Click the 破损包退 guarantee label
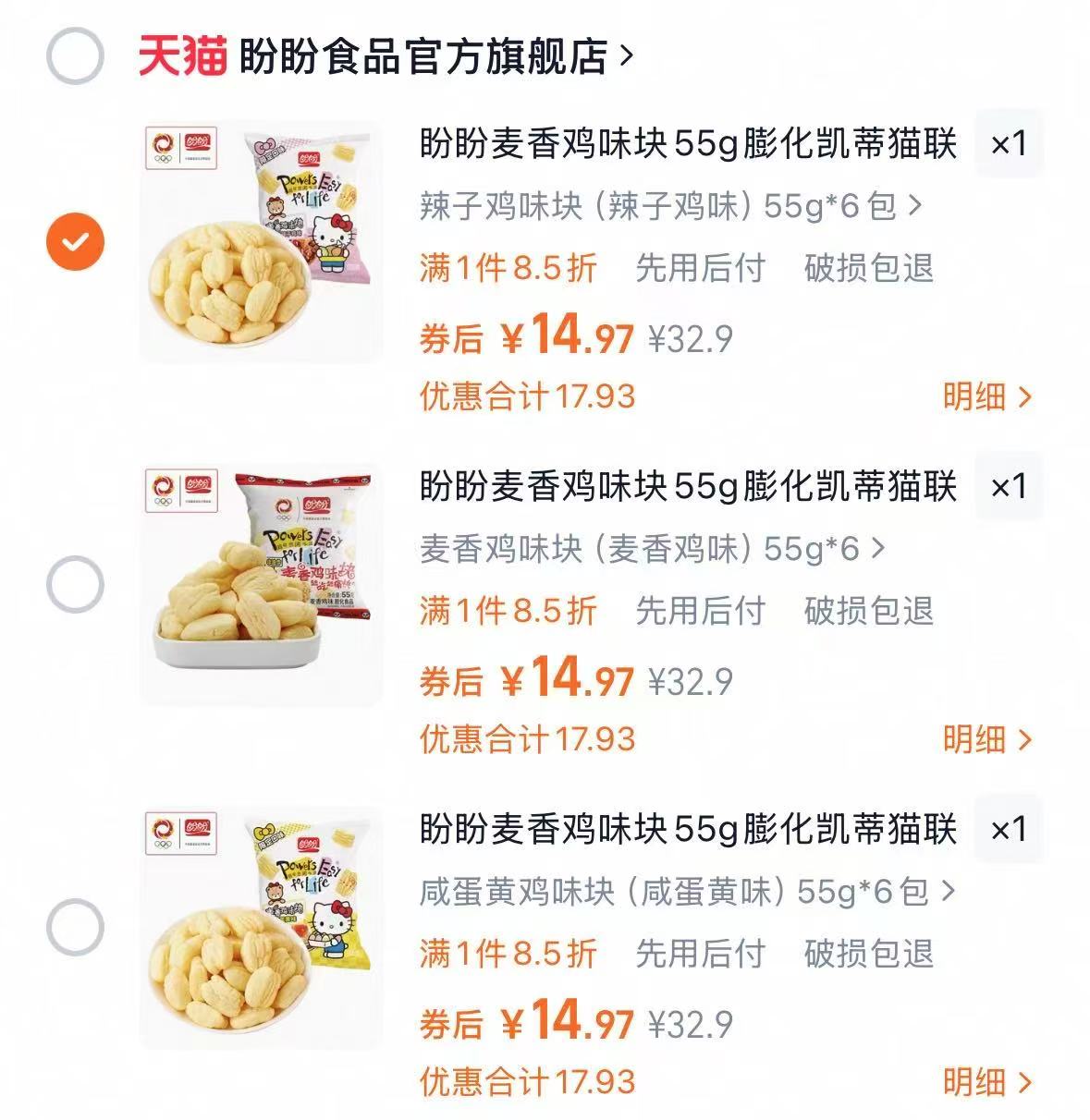 867,270
